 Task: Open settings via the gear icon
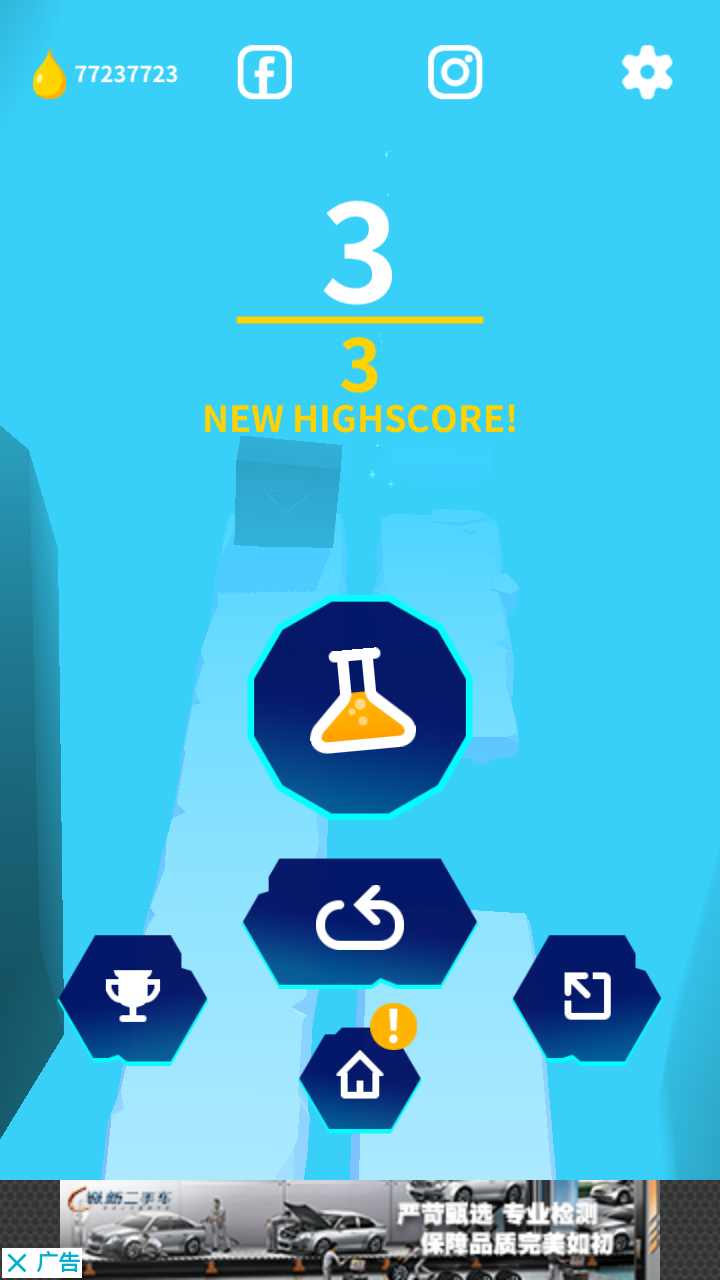pyautogui.click(x=647, y=72)
